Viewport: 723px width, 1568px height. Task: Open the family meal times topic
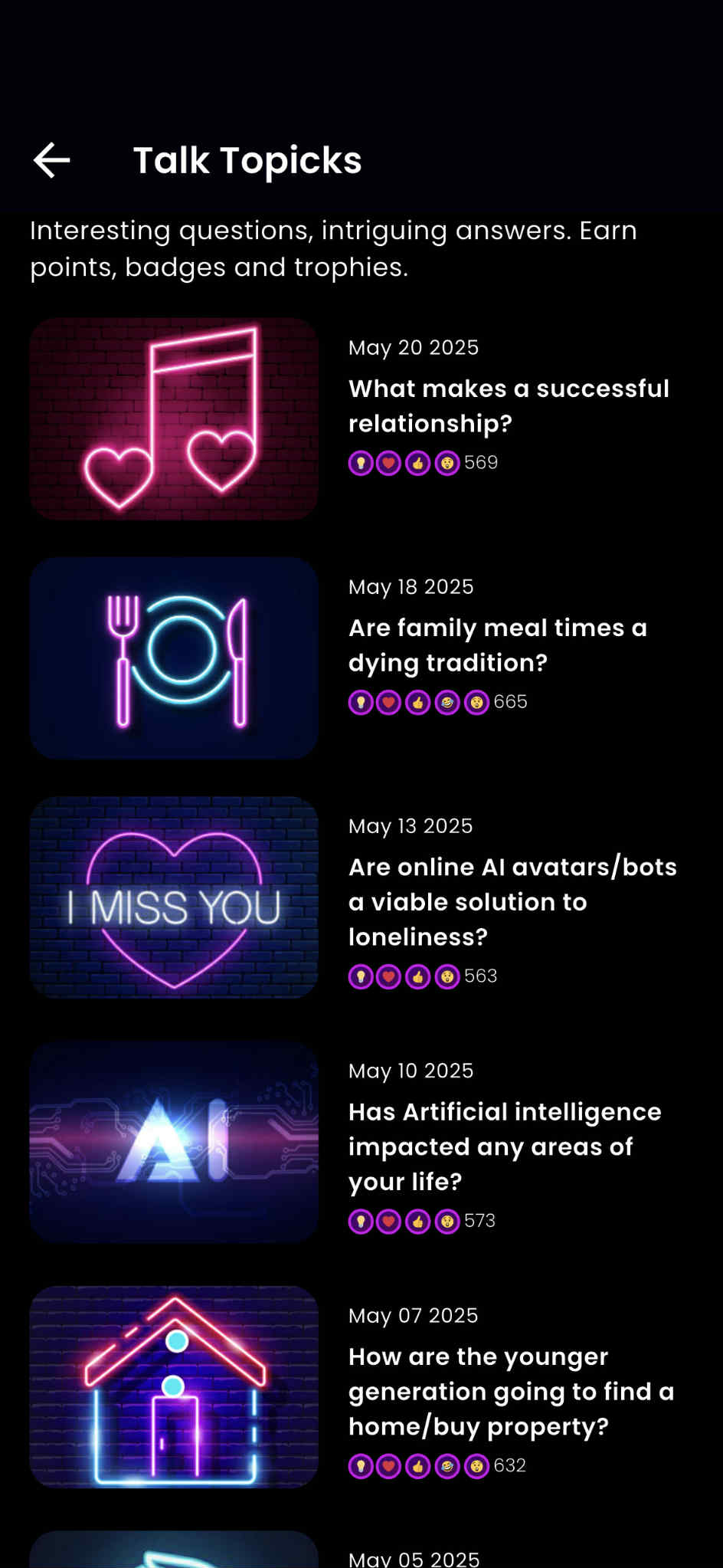(x=498, y=645)
